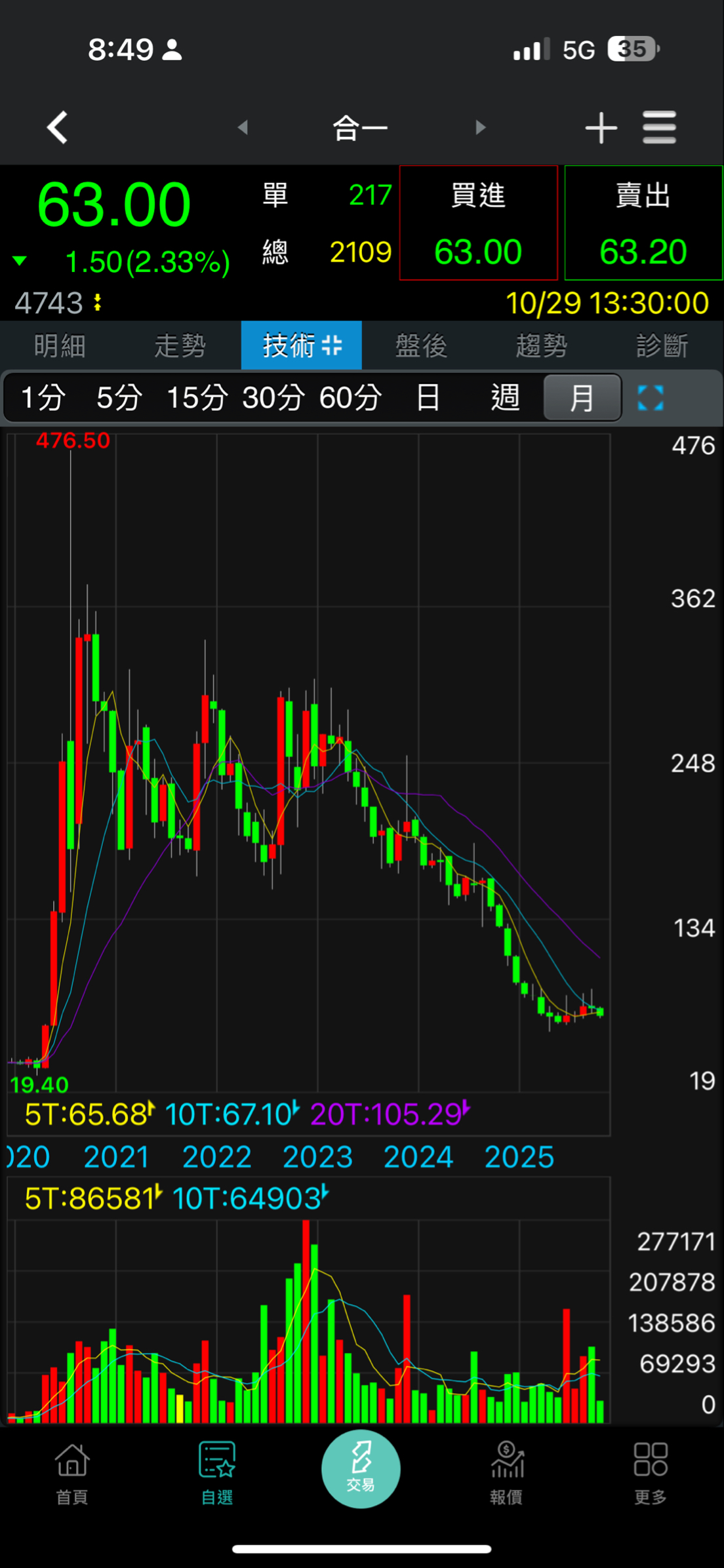This screenshot has height=1568, width=724.
Task: Open the 診斷 tab
Action: tap(662, 345)
